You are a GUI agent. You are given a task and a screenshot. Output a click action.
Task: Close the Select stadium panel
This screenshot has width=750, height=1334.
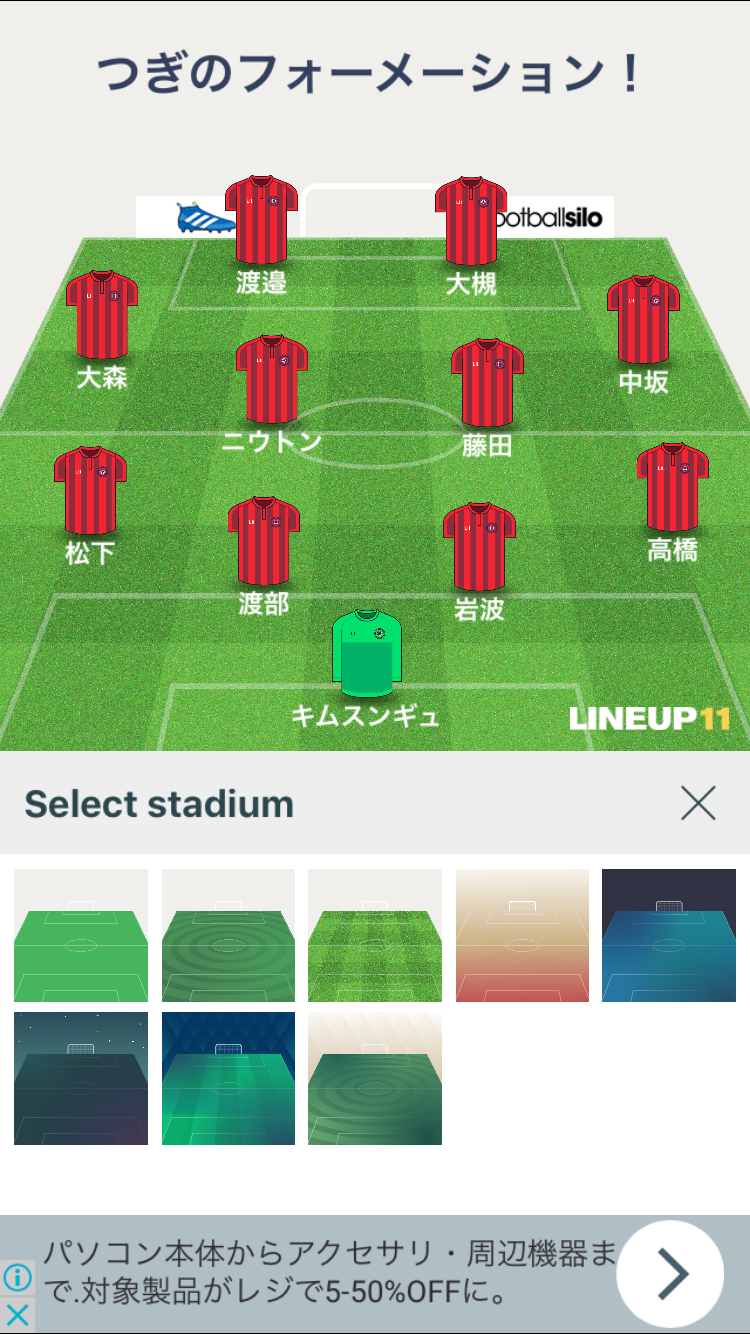click(x=698, y=803)
